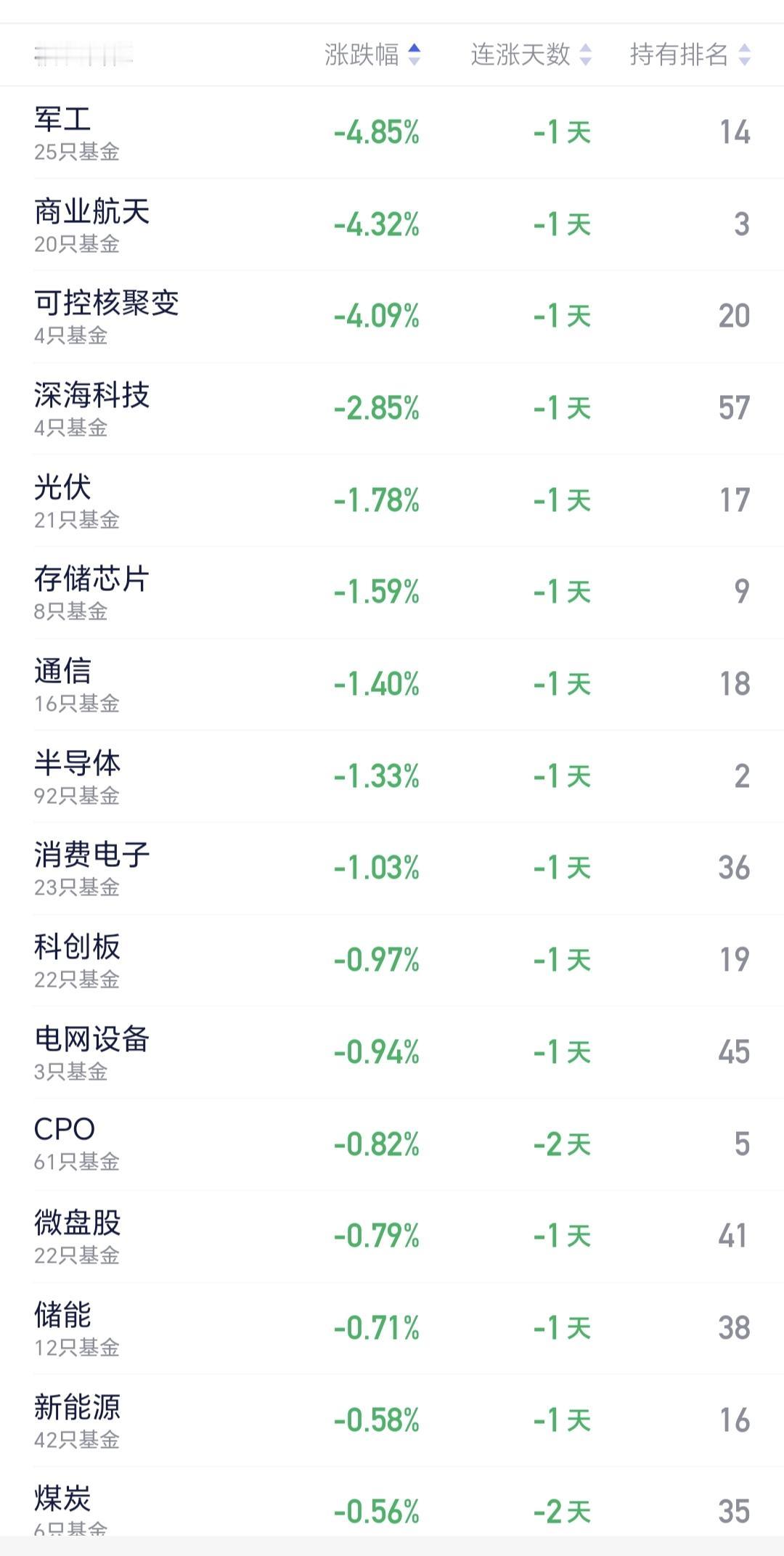Tap the descending triangle beside 涨跌幅

click(414, 60)
